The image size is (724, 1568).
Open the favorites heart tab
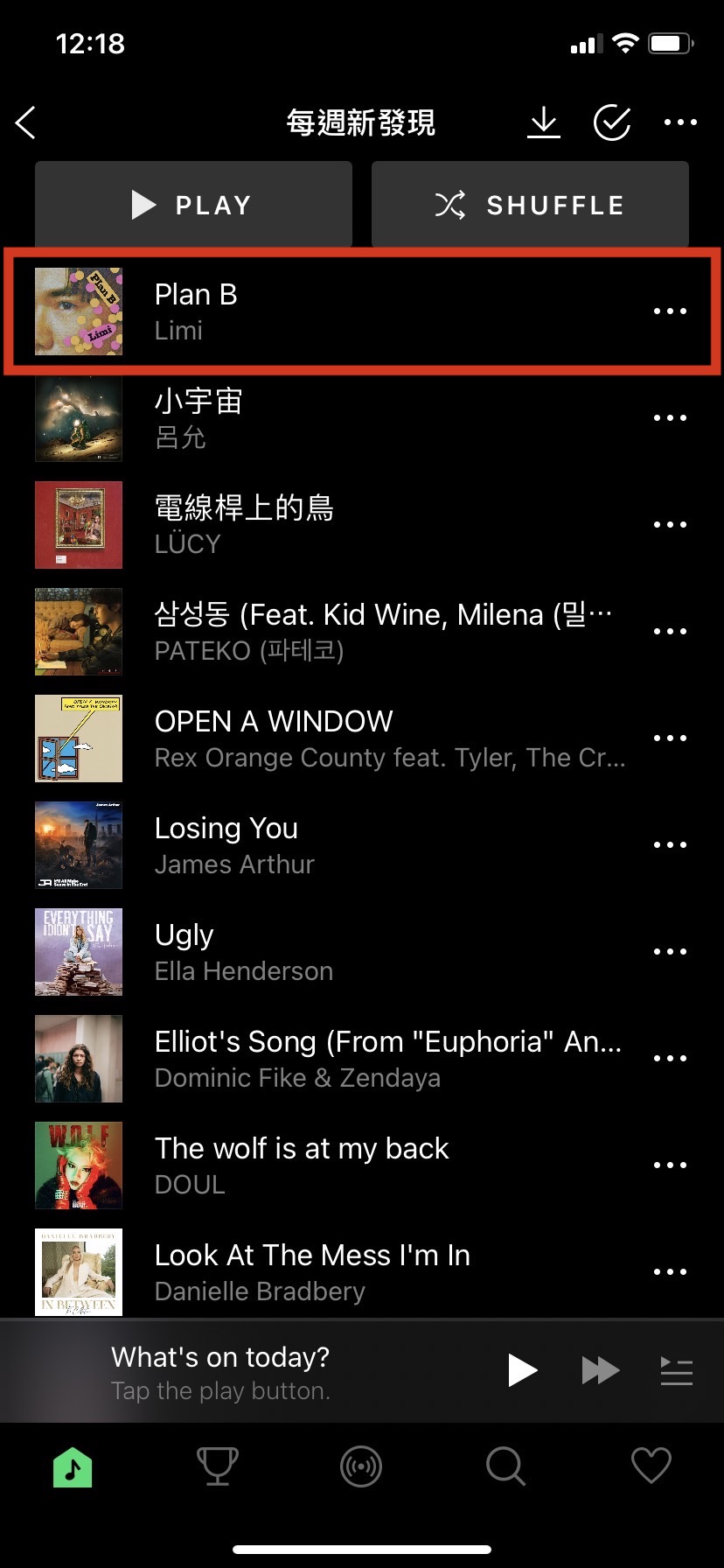[651, 1466]
